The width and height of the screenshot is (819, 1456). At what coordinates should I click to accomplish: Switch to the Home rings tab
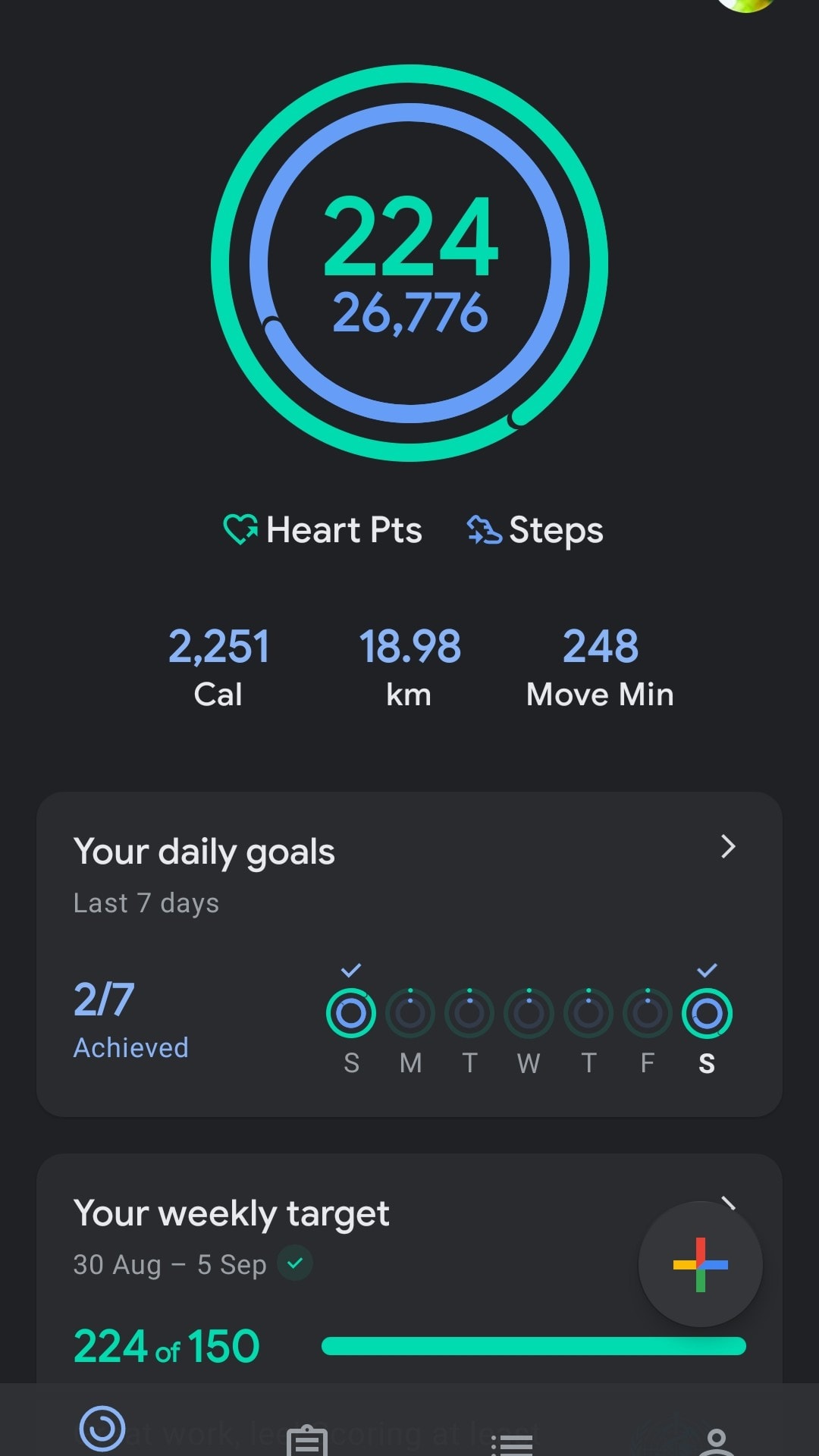pyautogui.click(x=102, y=1429)
